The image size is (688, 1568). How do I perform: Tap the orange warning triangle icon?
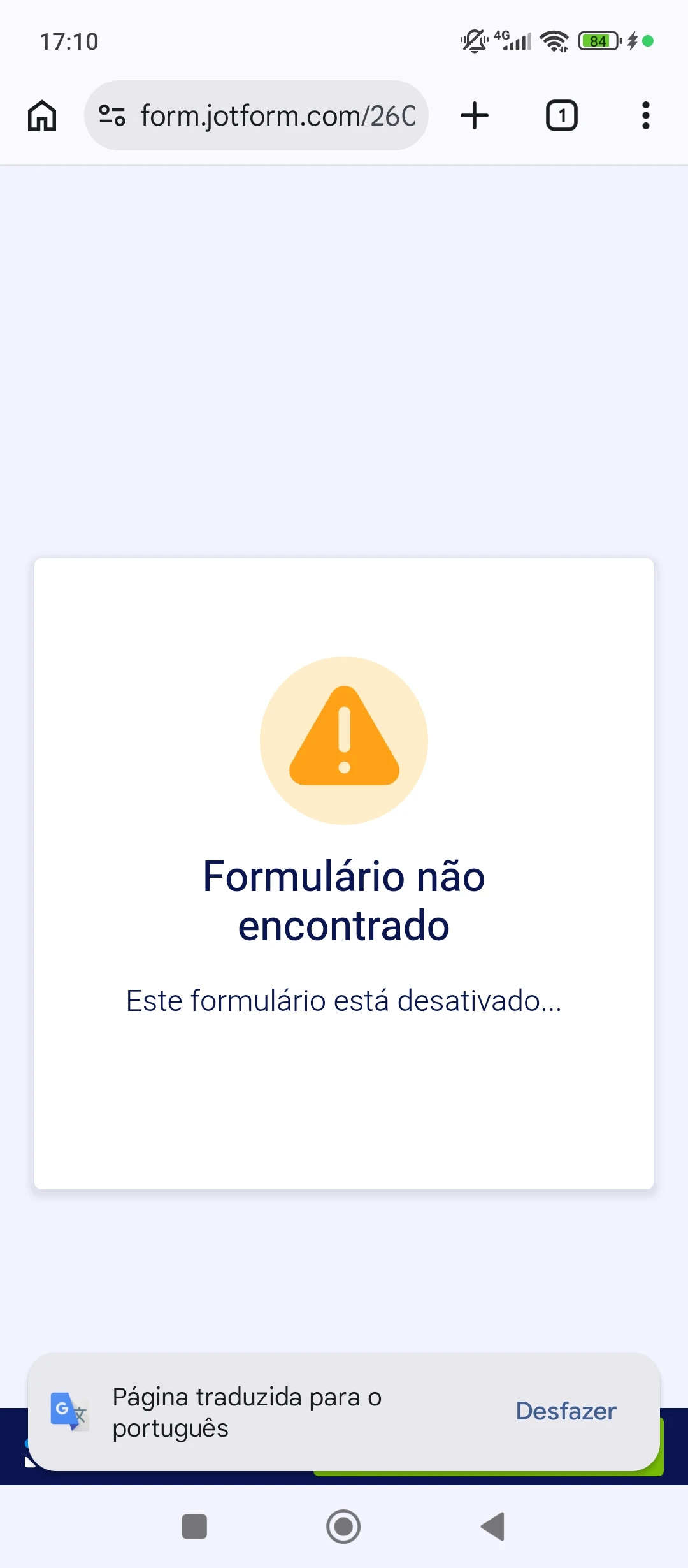(x=344, y=739)
